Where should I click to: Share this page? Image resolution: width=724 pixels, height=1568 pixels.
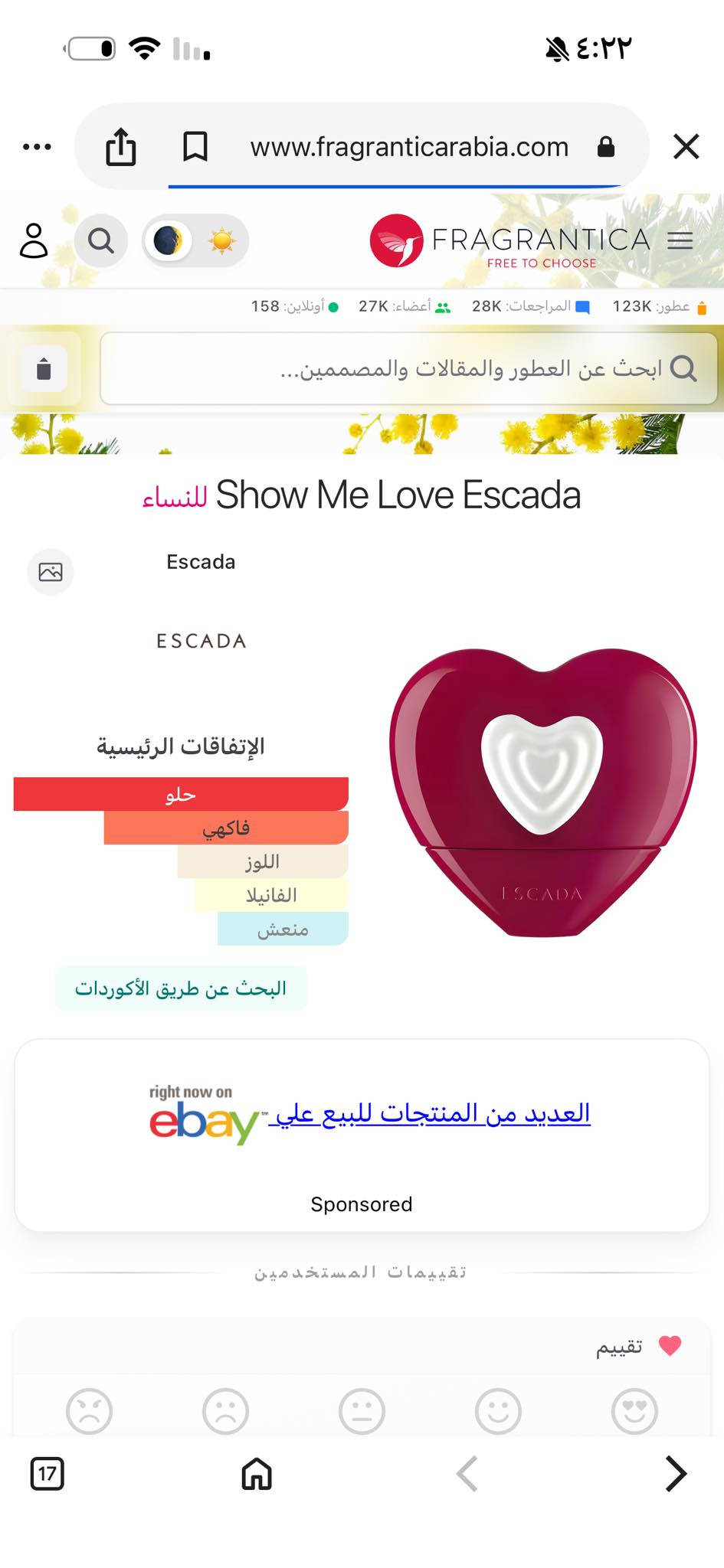pyautogui.click(x=120, y=146)
